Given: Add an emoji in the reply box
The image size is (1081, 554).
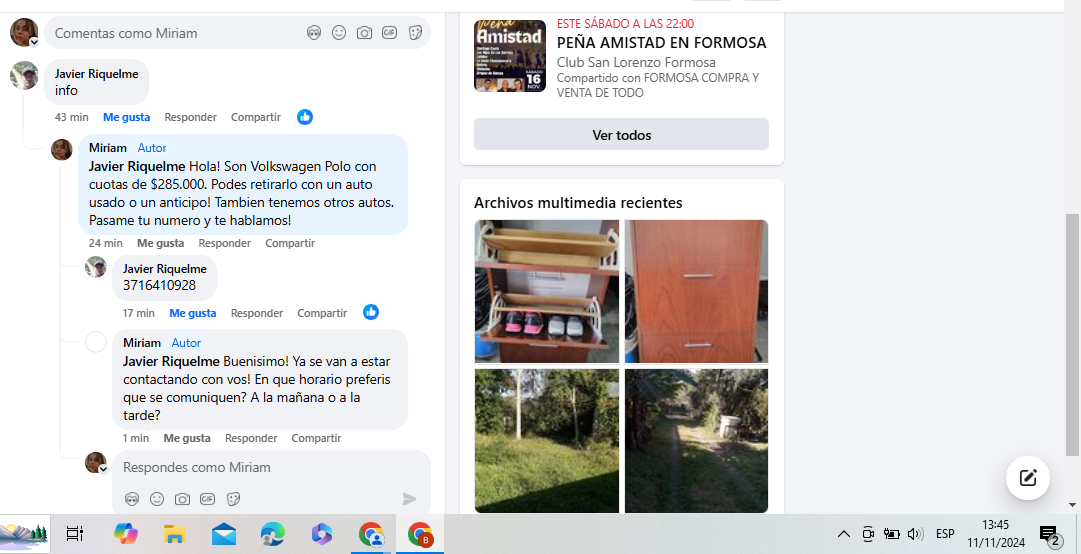Looking at the screenshot, I should [x=157, y=499].
